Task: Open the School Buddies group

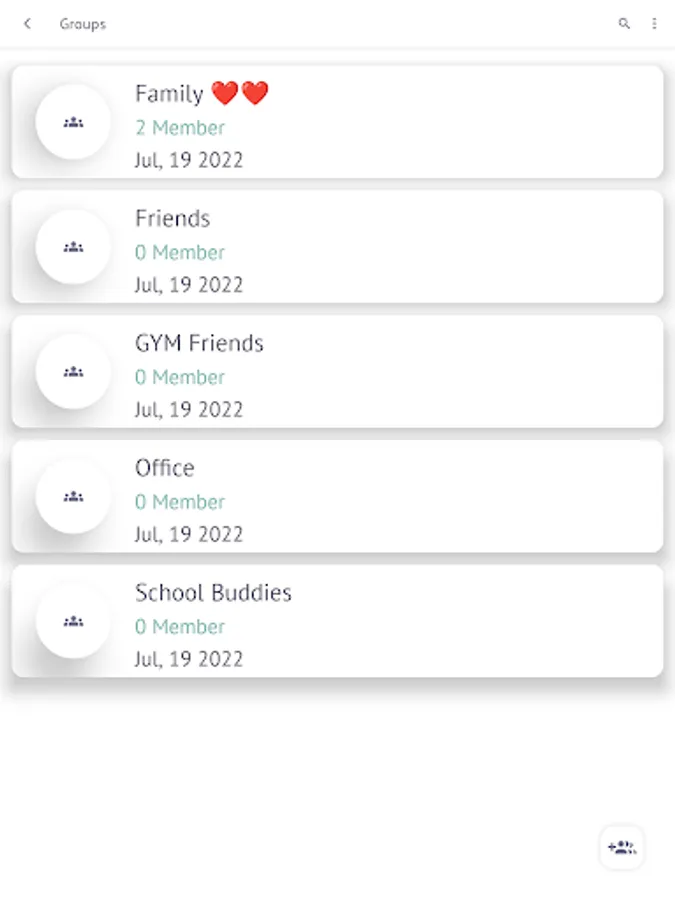Action: coord(338,621)
